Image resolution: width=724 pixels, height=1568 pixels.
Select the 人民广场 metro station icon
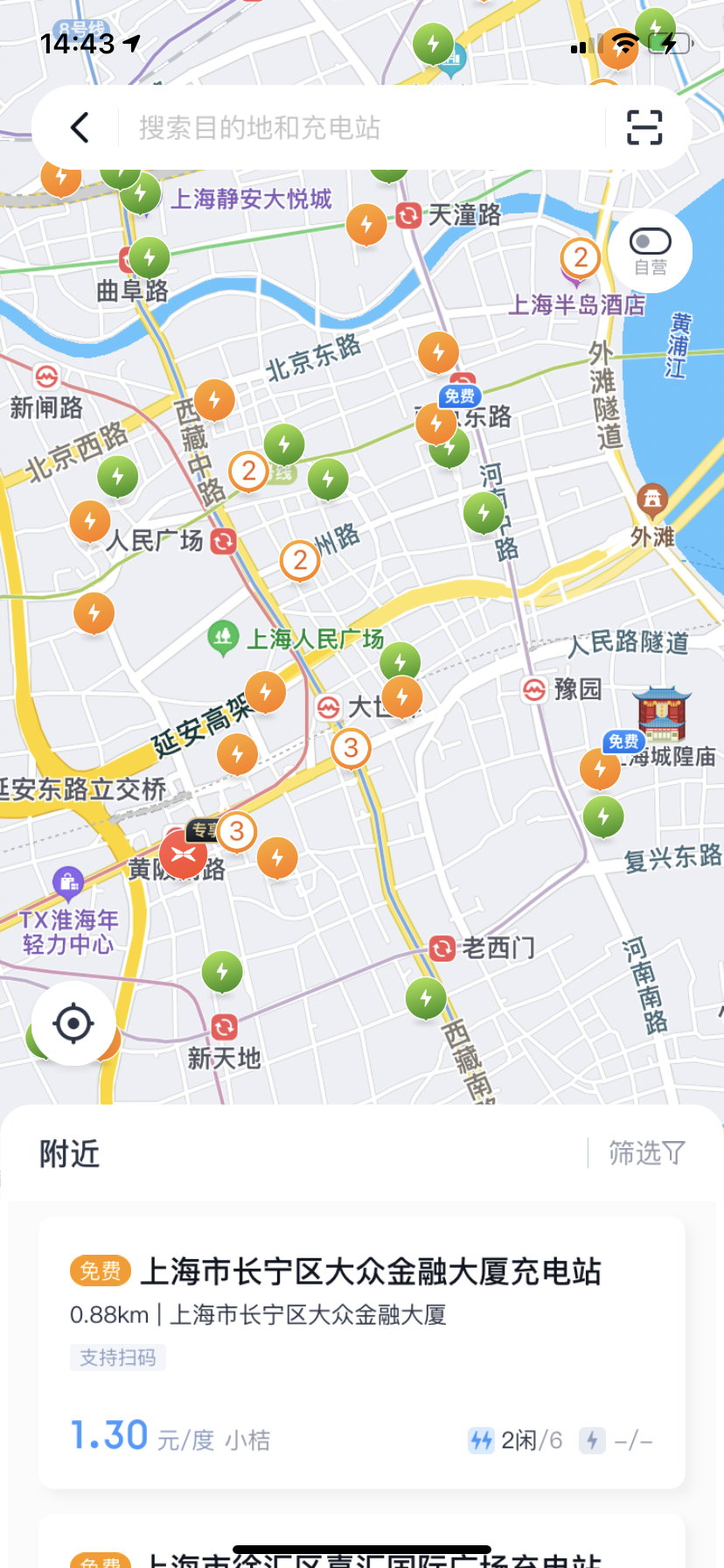pos(224,542)
